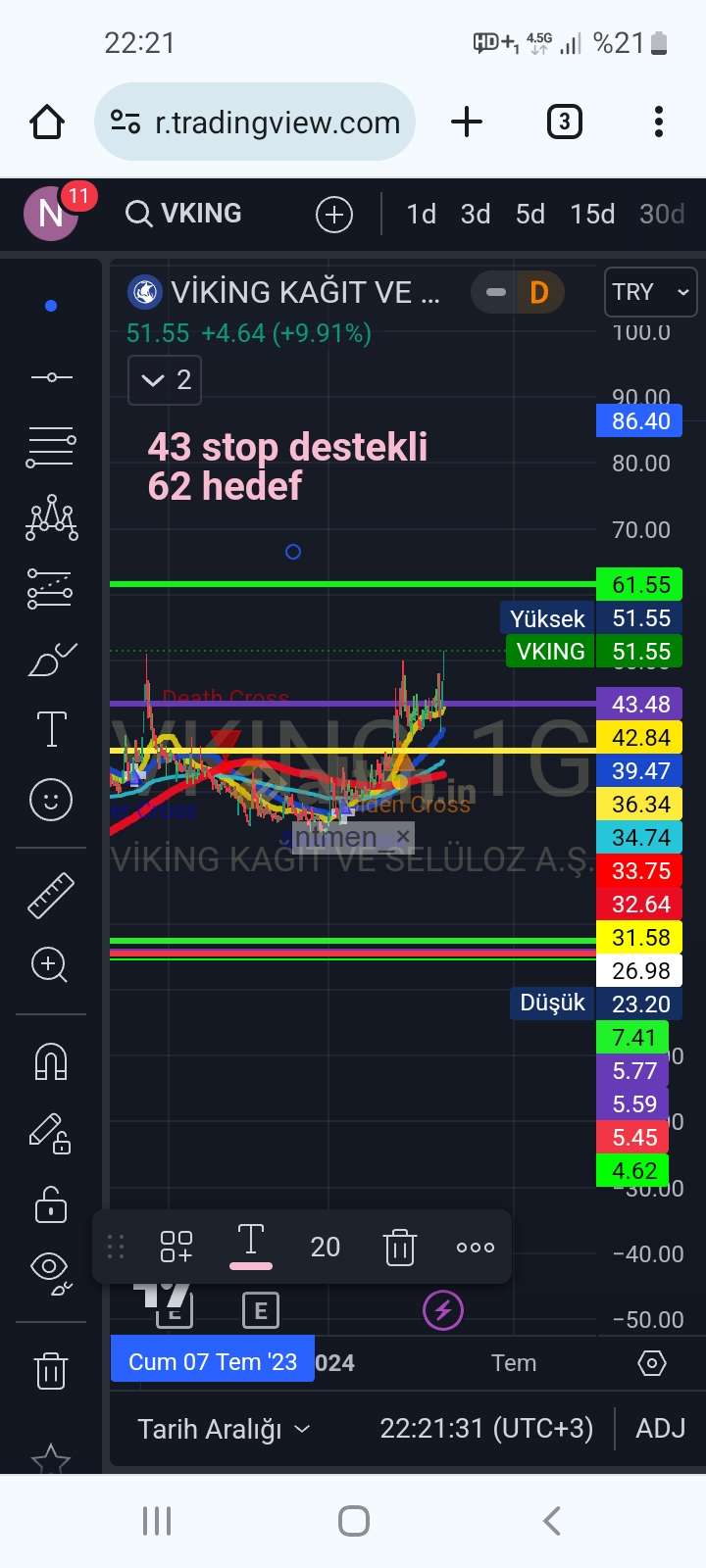Screen dimensions: 706x1568
Task: Choose the 15d interval
Action: (592, 214)
